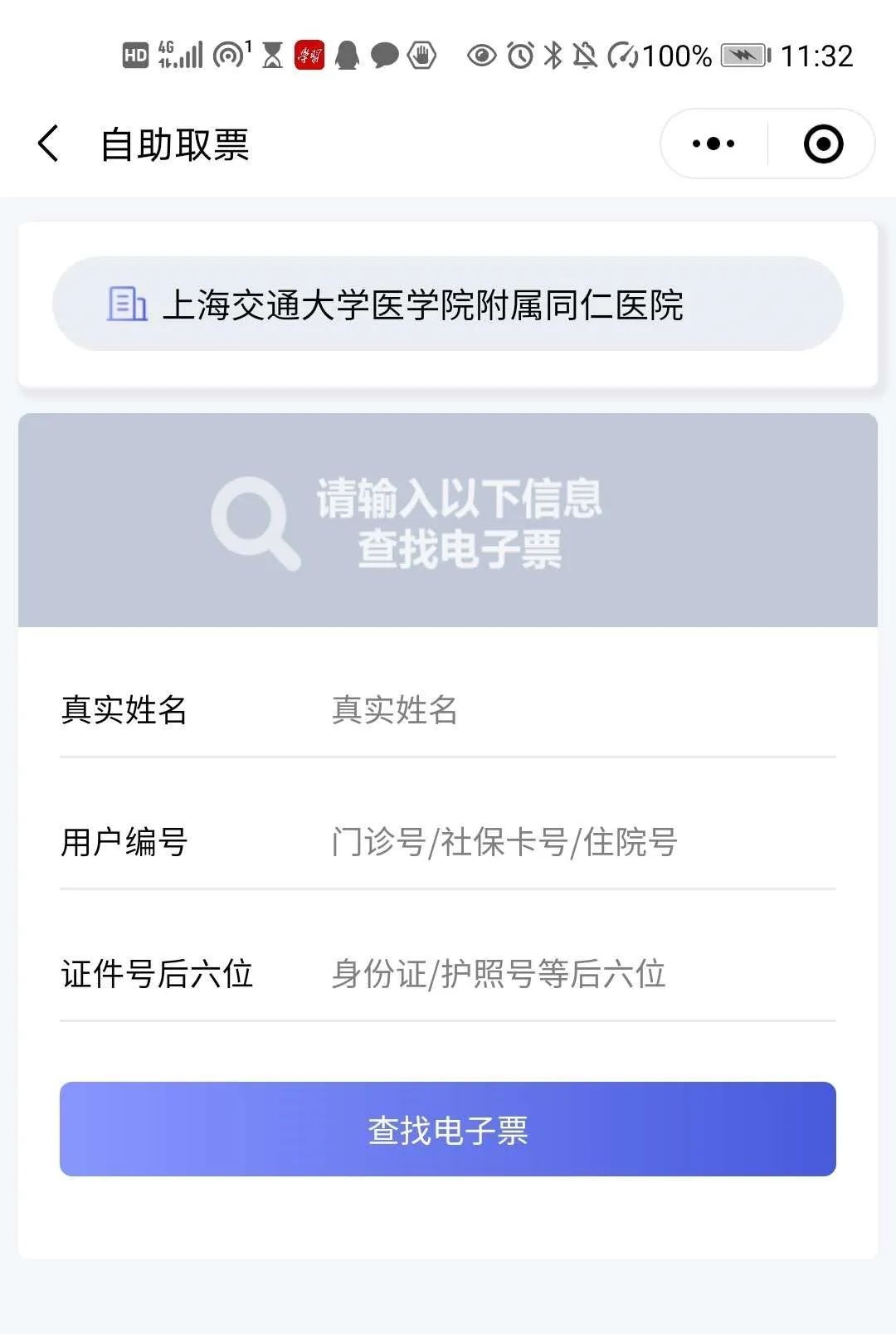Focus the 真实姓名 input field
896x1334 pixels.
pyautogui.click(x=581, y=710)
